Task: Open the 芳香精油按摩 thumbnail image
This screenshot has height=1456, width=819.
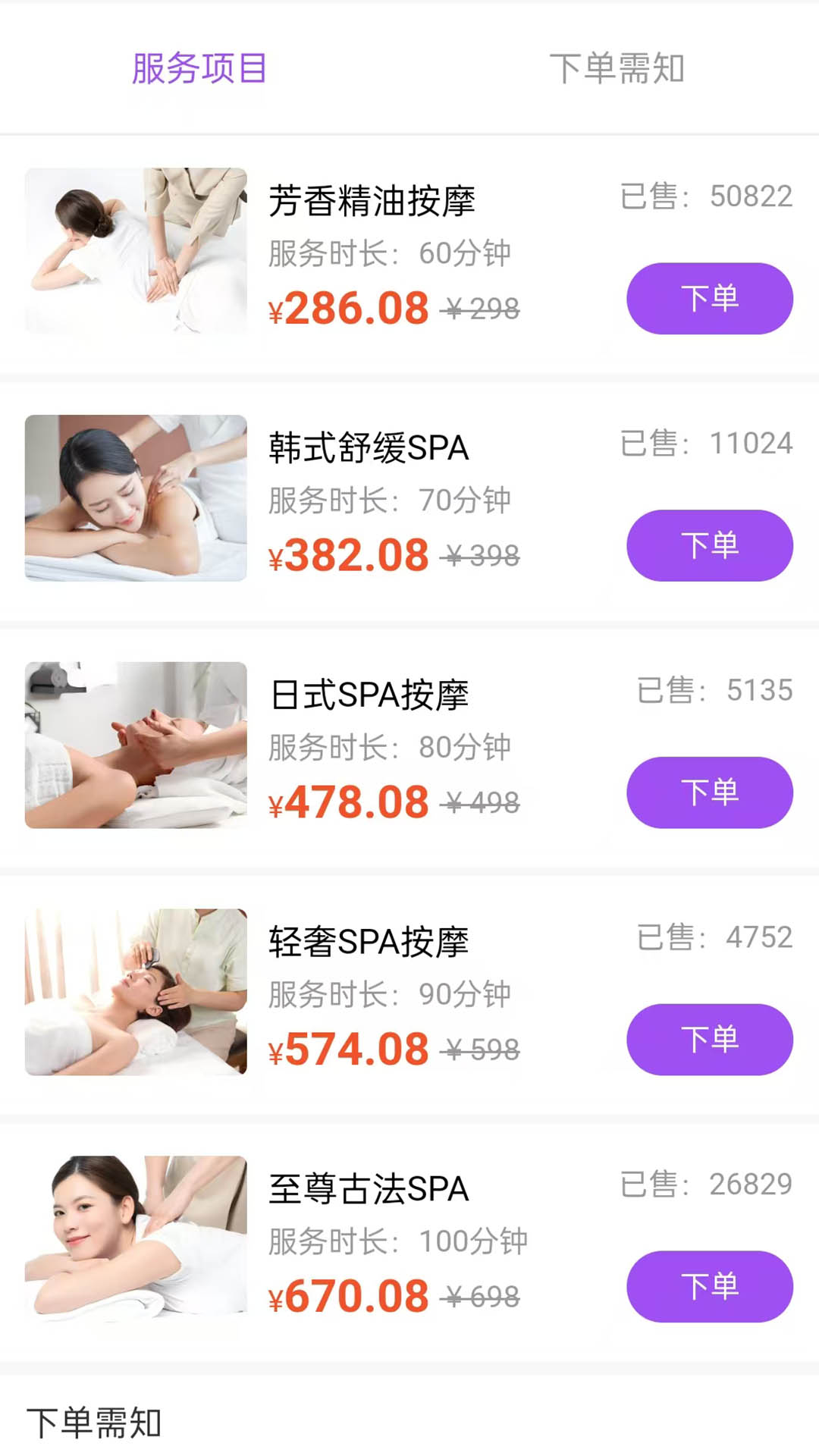Action: click(136, 252)
